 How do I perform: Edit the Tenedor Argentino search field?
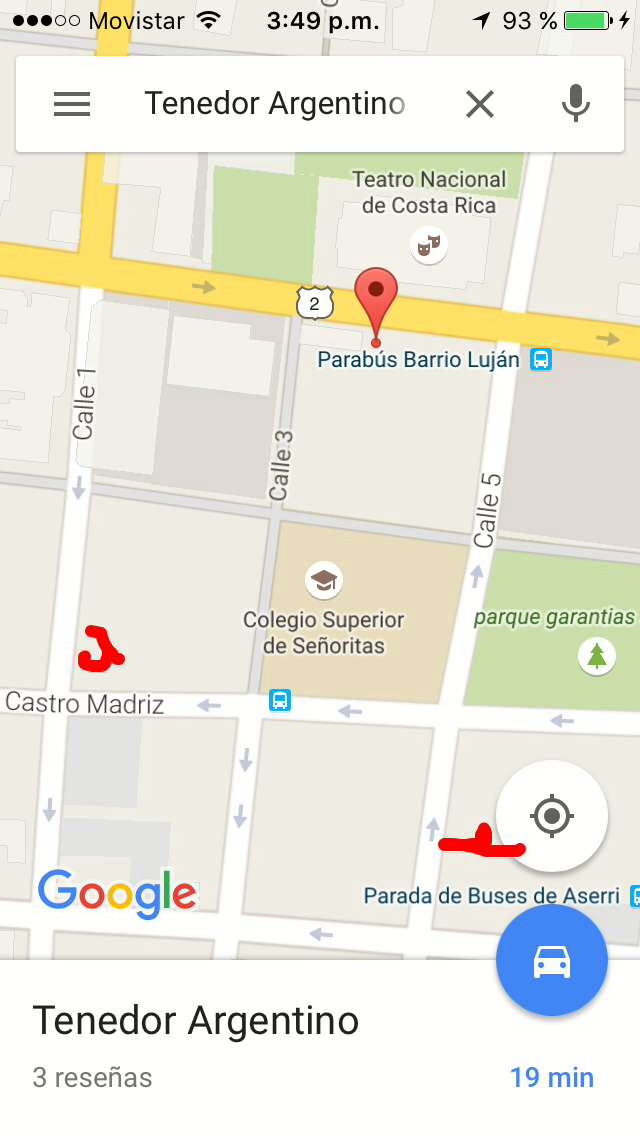point(275,104)
